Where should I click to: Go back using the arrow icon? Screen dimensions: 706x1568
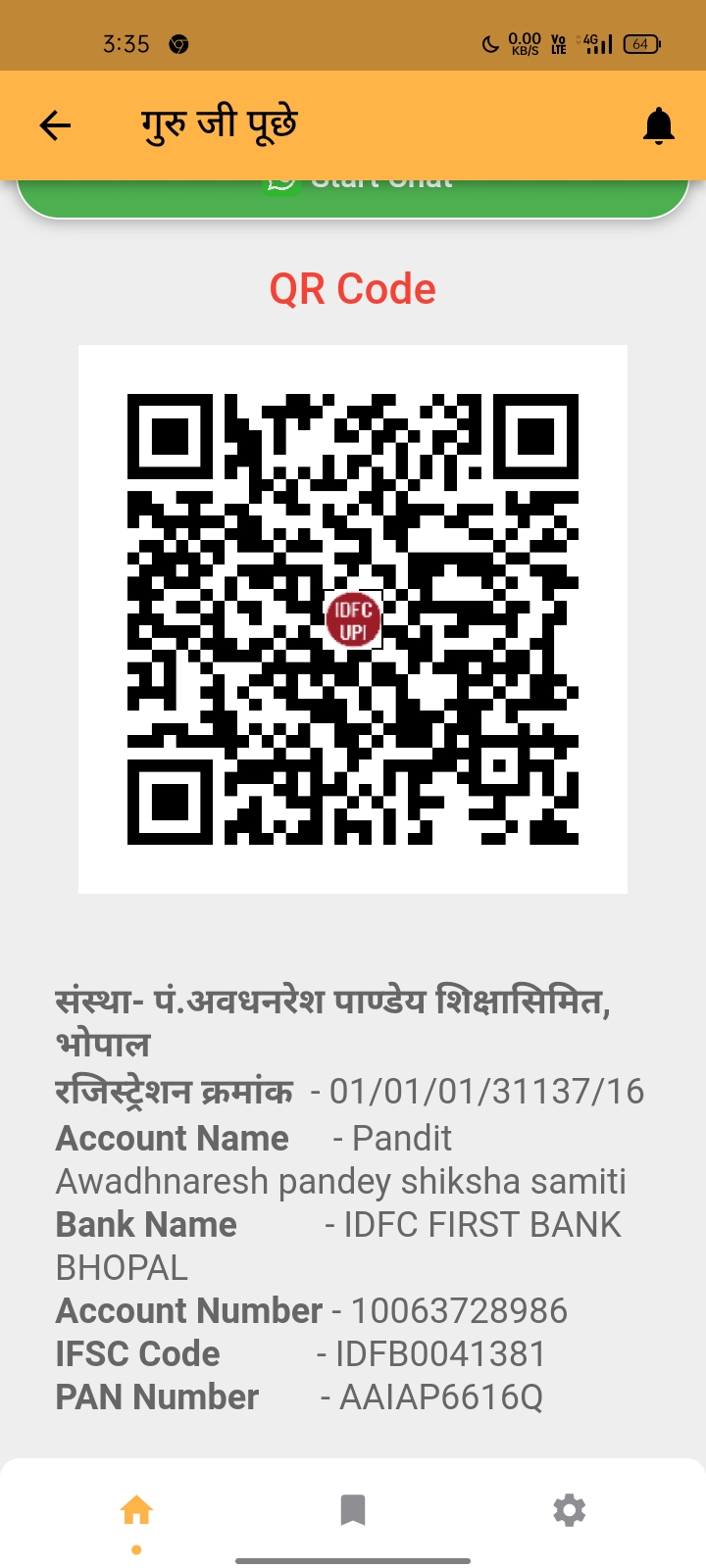[55, 125]
